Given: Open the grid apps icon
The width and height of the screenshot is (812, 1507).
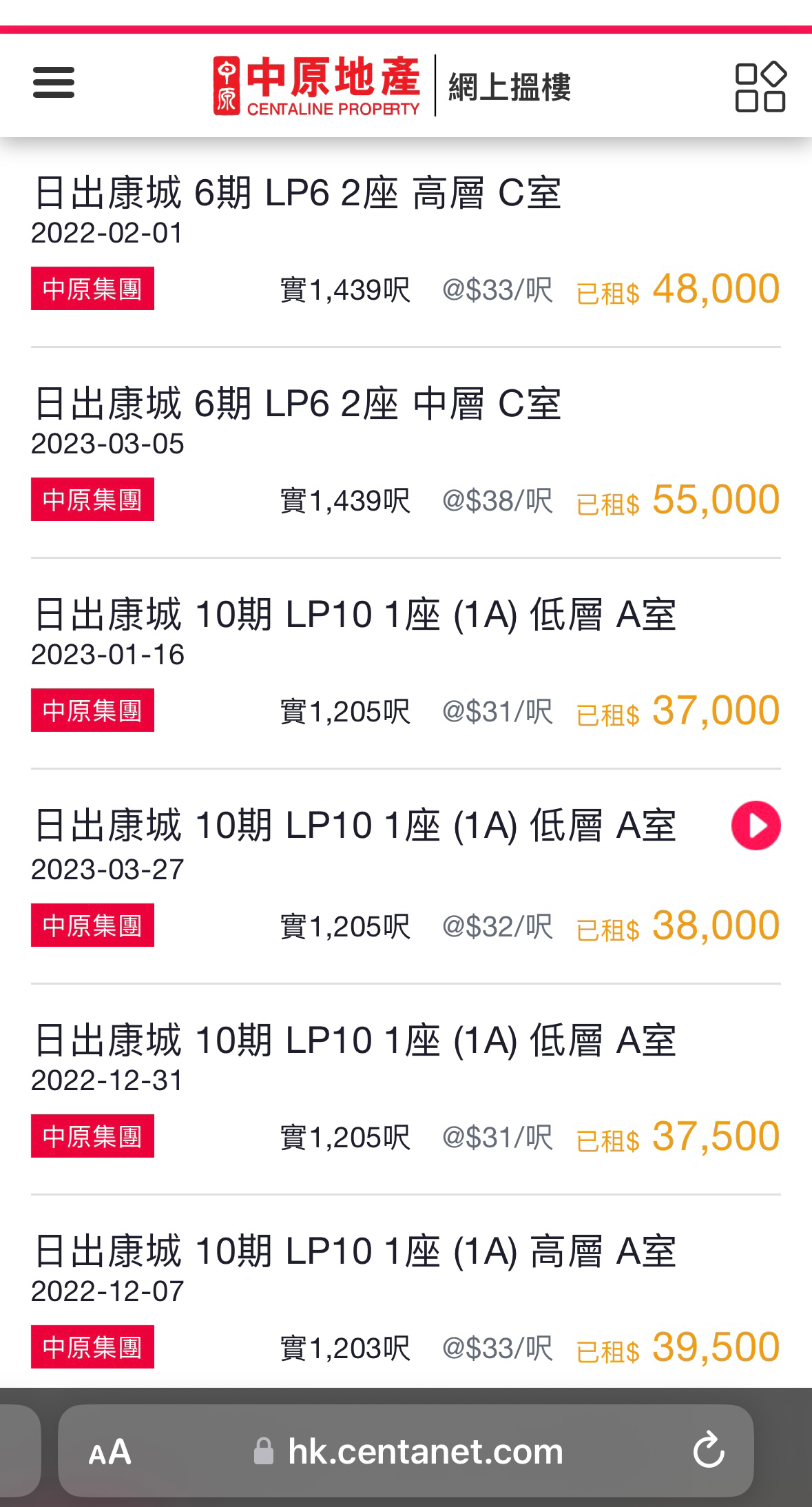Looking at the screenshot, I should tap(760, 86).
